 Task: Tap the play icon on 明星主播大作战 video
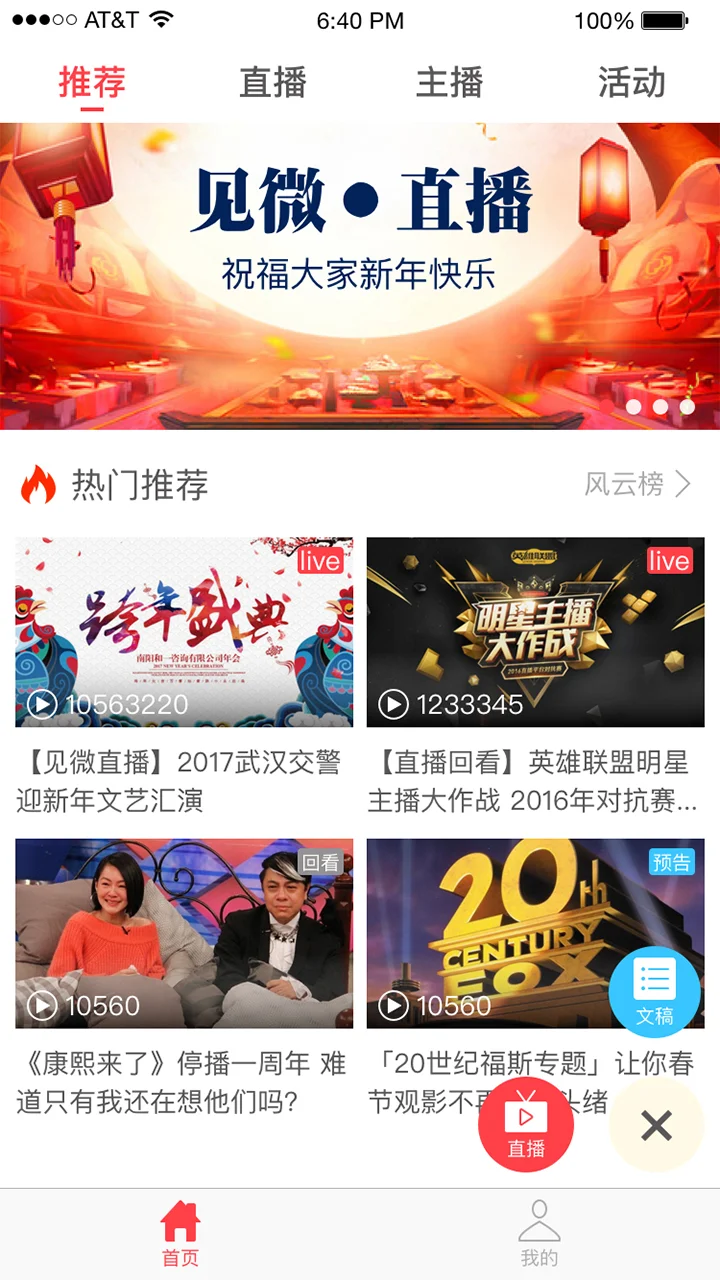click(x=392, y=705)
